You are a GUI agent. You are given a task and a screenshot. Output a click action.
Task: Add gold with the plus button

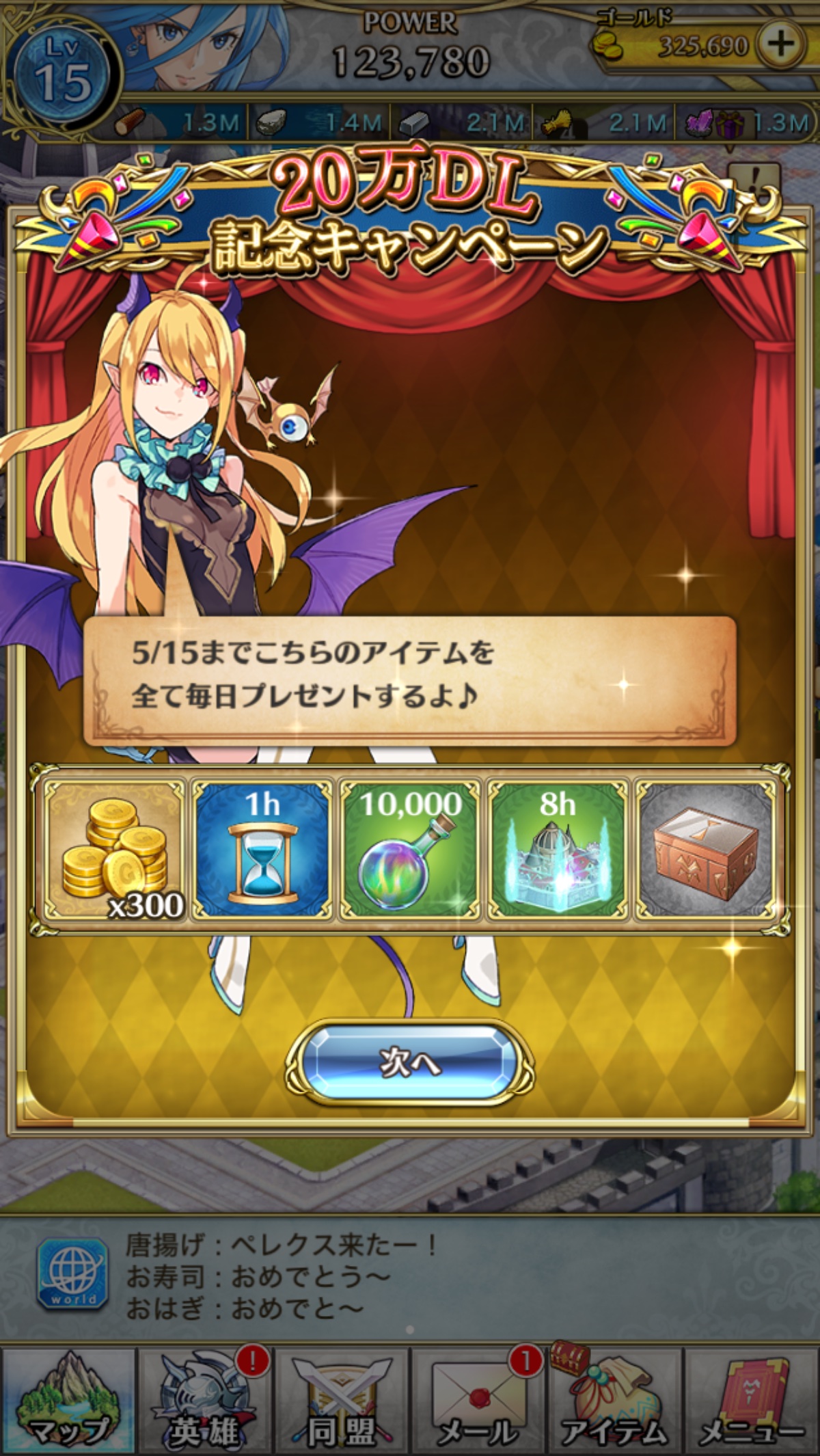(x=780, y=44)
